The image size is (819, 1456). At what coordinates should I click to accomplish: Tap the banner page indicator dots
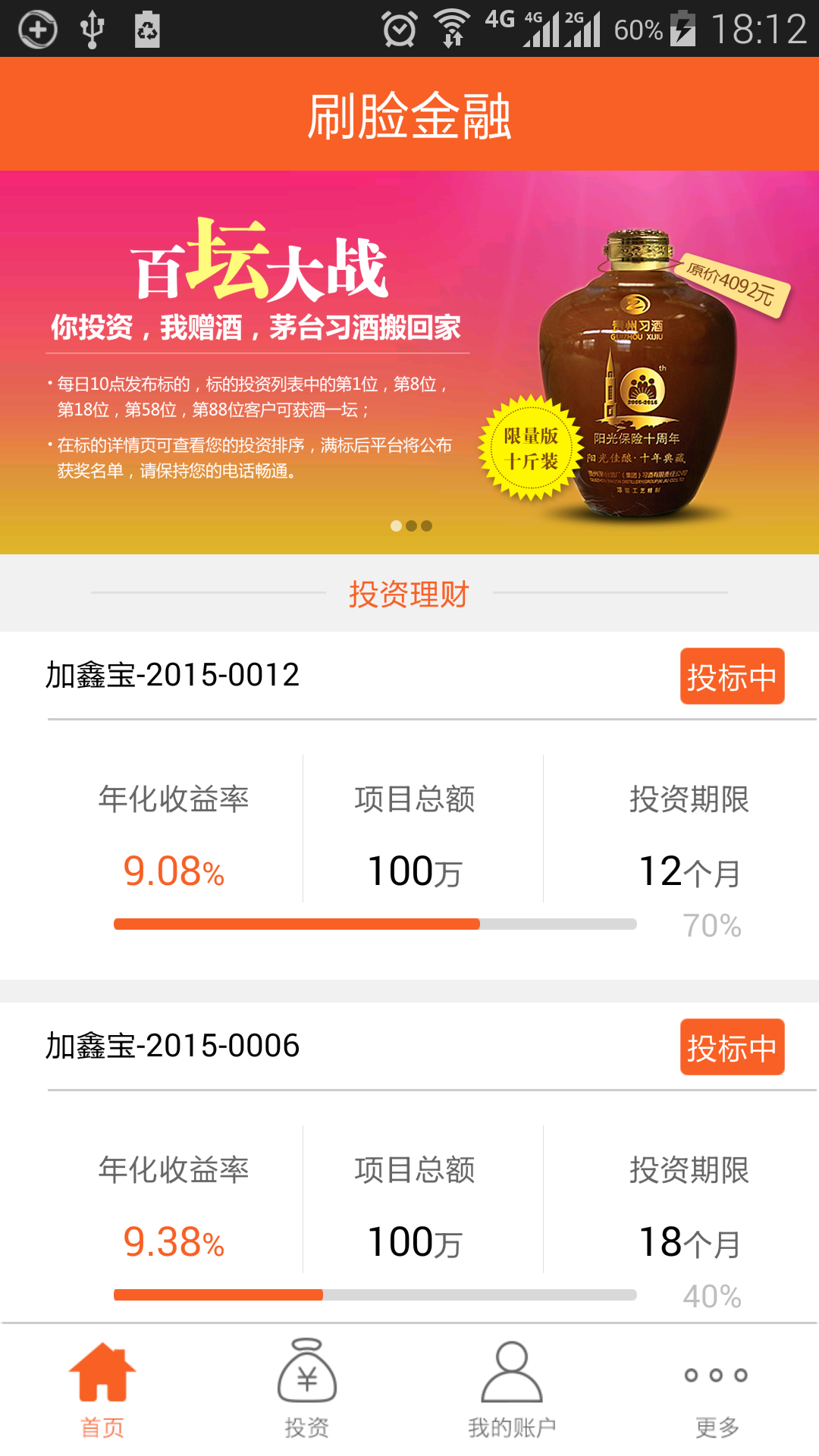411,526
